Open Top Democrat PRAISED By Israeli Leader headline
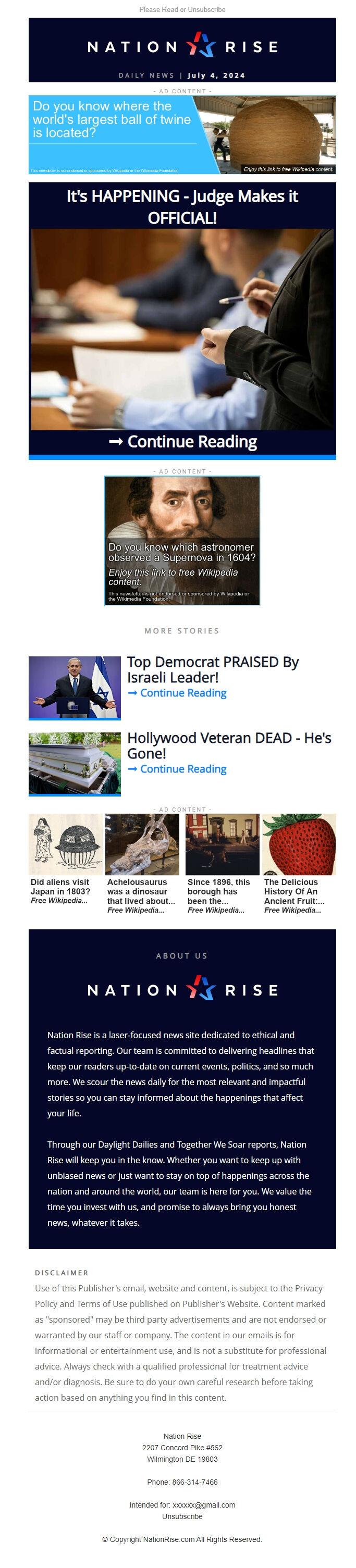 (212, 669)
